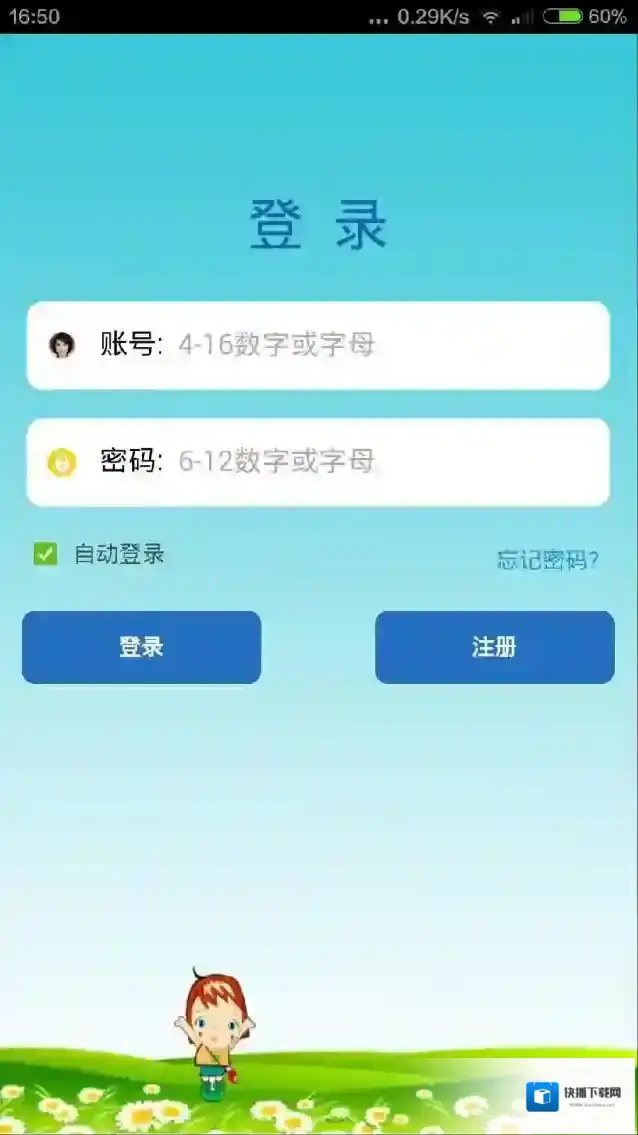Go to 注册 registration

(494, 647)
